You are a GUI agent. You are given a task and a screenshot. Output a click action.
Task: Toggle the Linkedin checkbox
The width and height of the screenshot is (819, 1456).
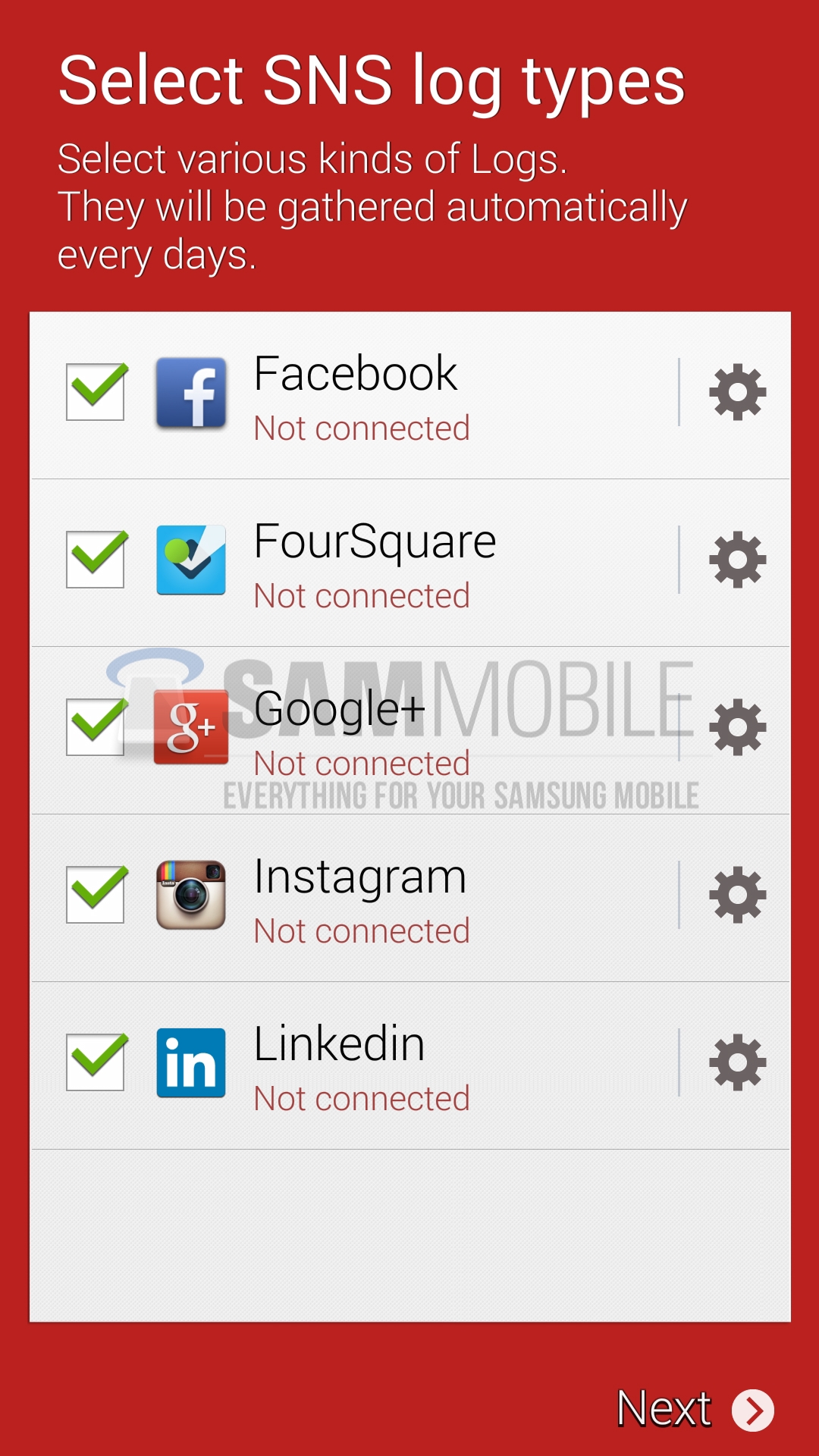tap(96, 1062)
